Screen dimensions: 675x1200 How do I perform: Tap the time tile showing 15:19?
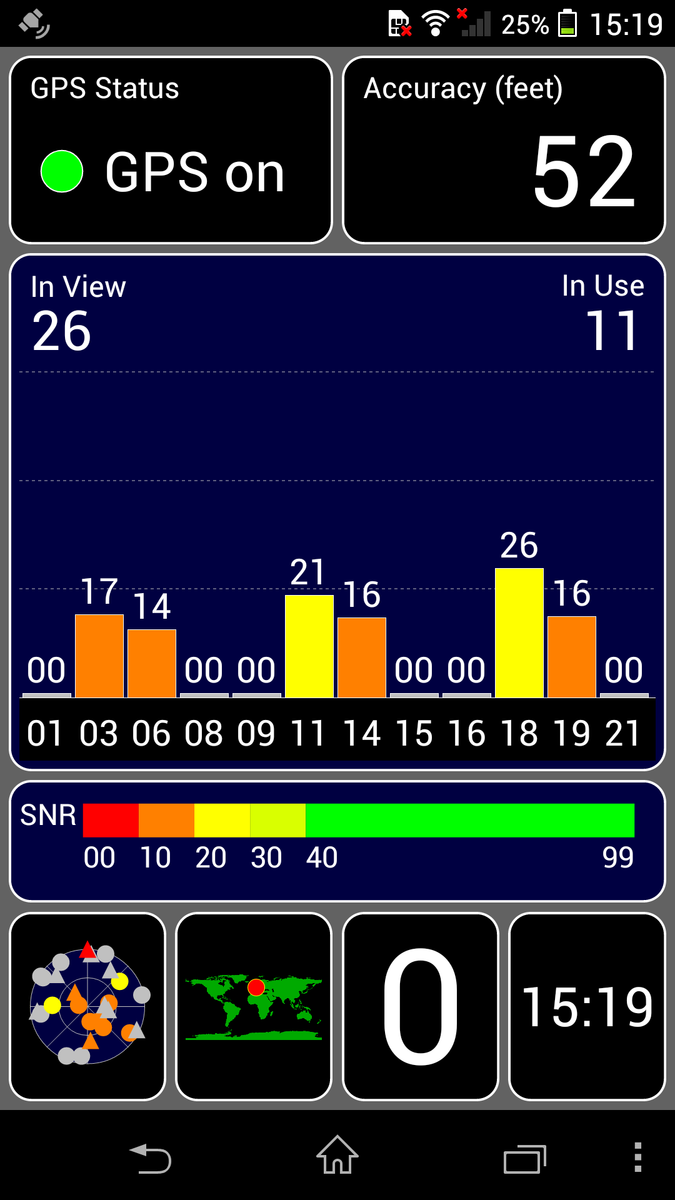[x=587, y=1006]
